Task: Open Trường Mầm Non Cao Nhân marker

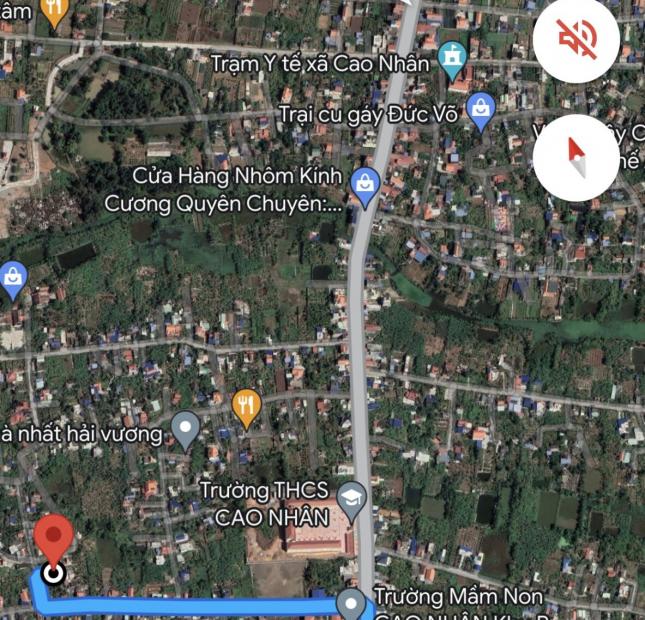Action: tap(350, 603)
